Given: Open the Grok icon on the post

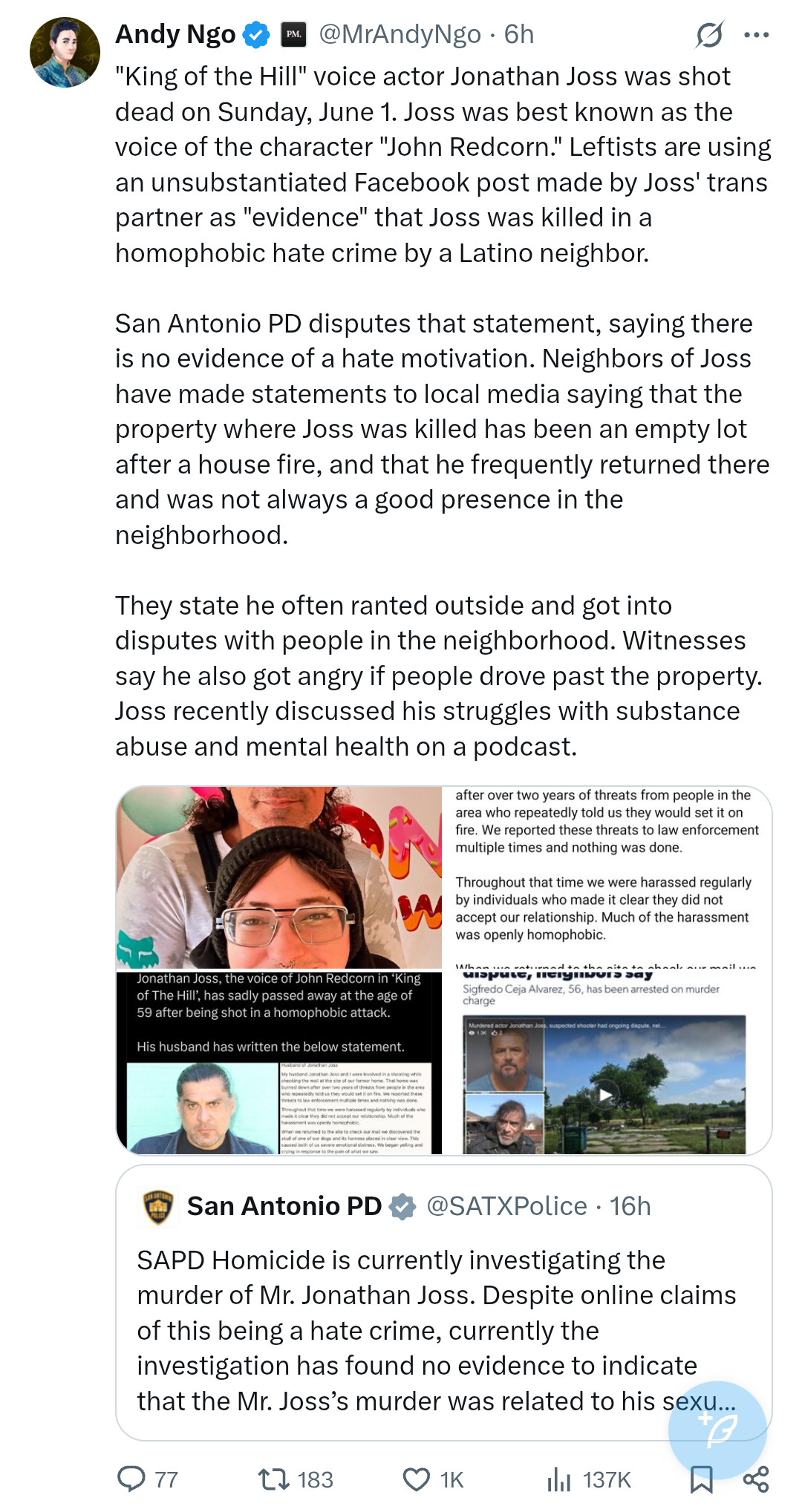Looking at the screenshot, I should pyautogui.click(x=709, y=34).
